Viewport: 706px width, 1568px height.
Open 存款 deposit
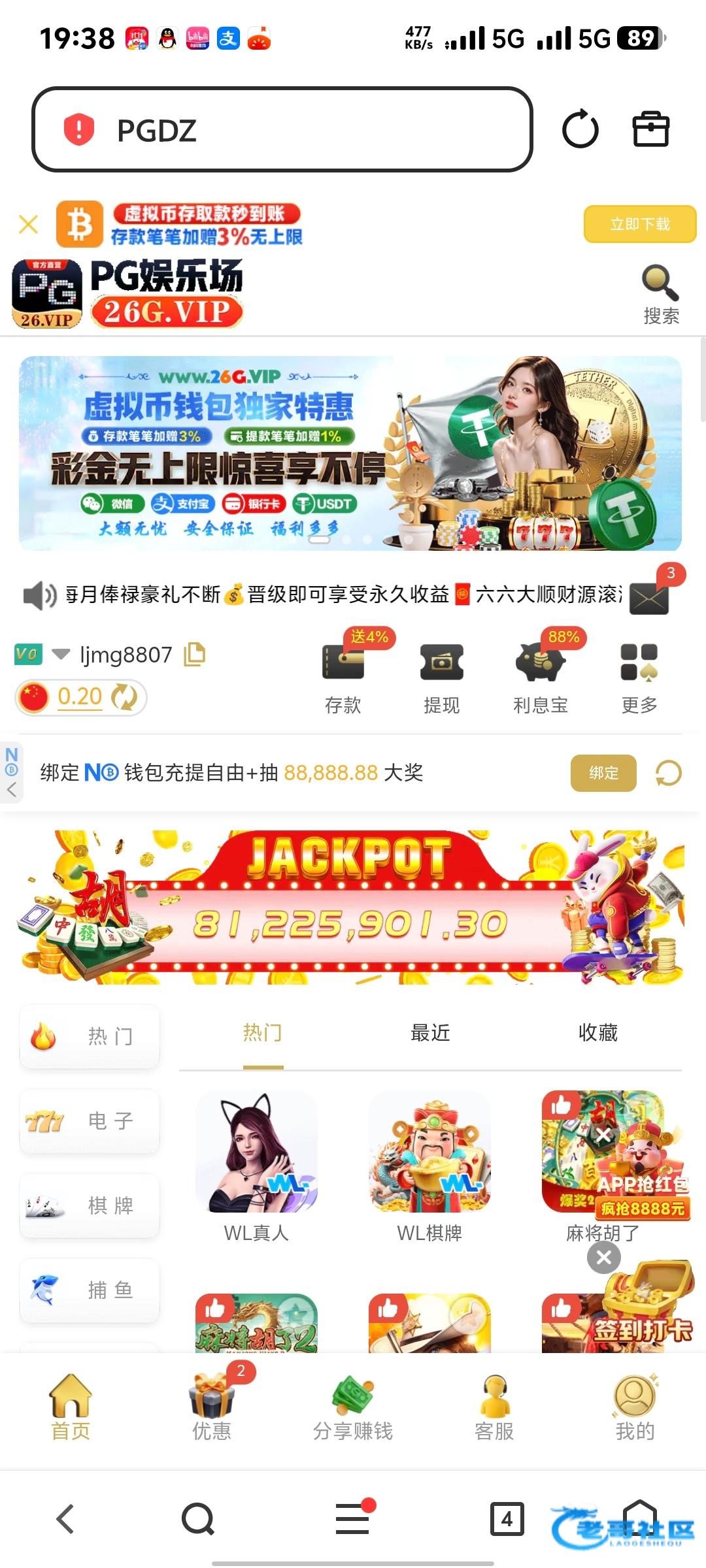[343, 676]
